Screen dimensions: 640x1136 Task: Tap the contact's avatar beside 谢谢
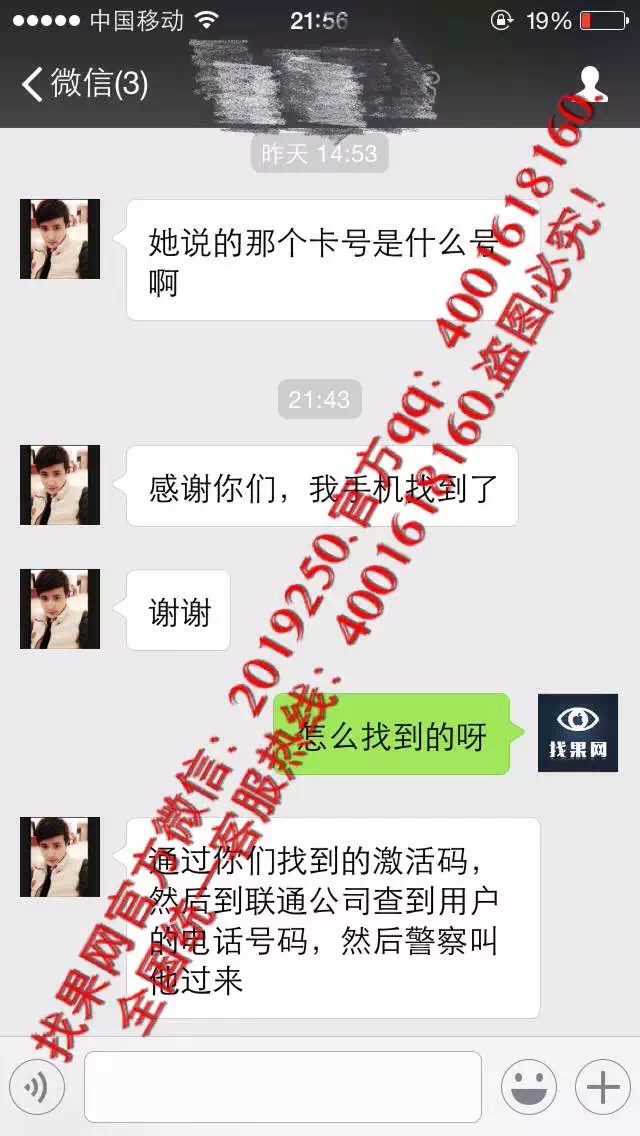pyautogui.click(x=59, y=609)
